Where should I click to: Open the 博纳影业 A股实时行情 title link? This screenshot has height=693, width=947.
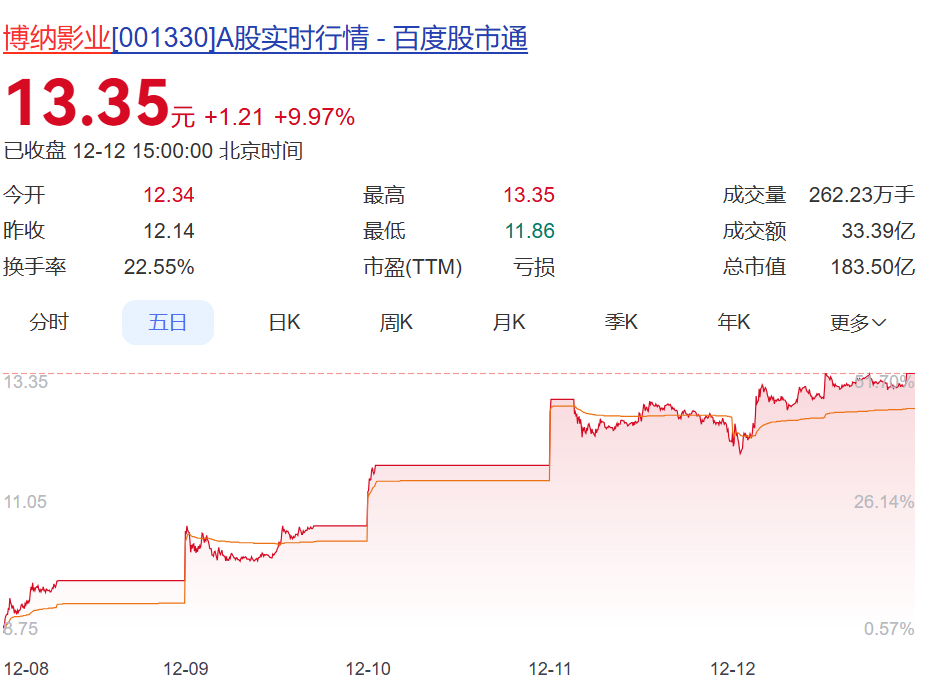pyautogui.click(x=265, y=38)
